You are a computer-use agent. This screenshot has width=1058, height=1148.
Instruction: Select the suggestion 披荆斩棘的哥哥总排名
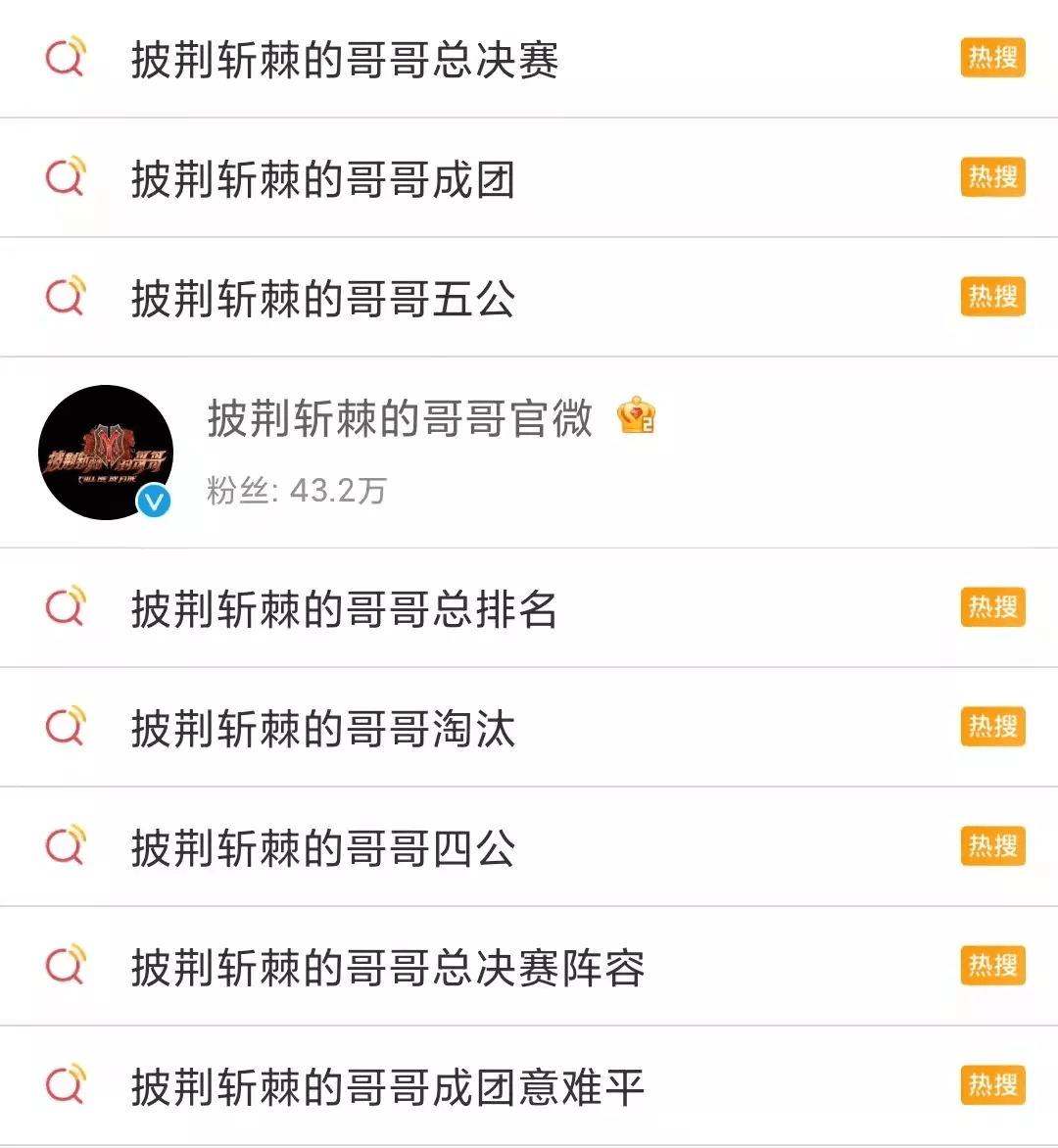345,607
